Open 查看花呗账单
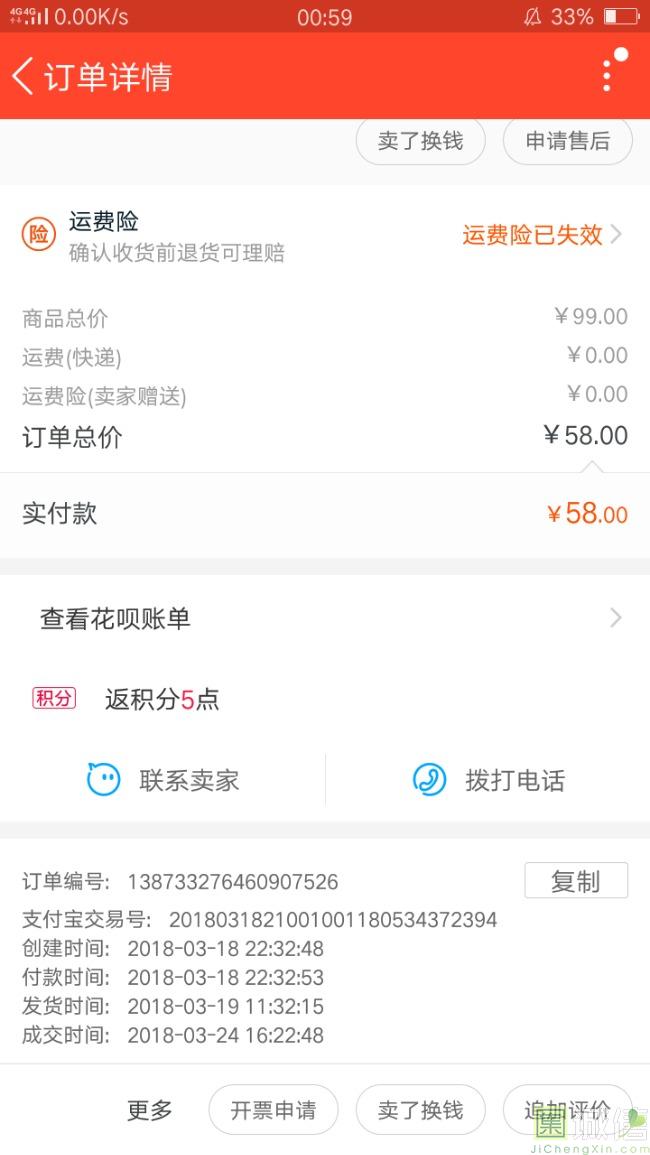 pyautogui.click(x=325, y=619)
